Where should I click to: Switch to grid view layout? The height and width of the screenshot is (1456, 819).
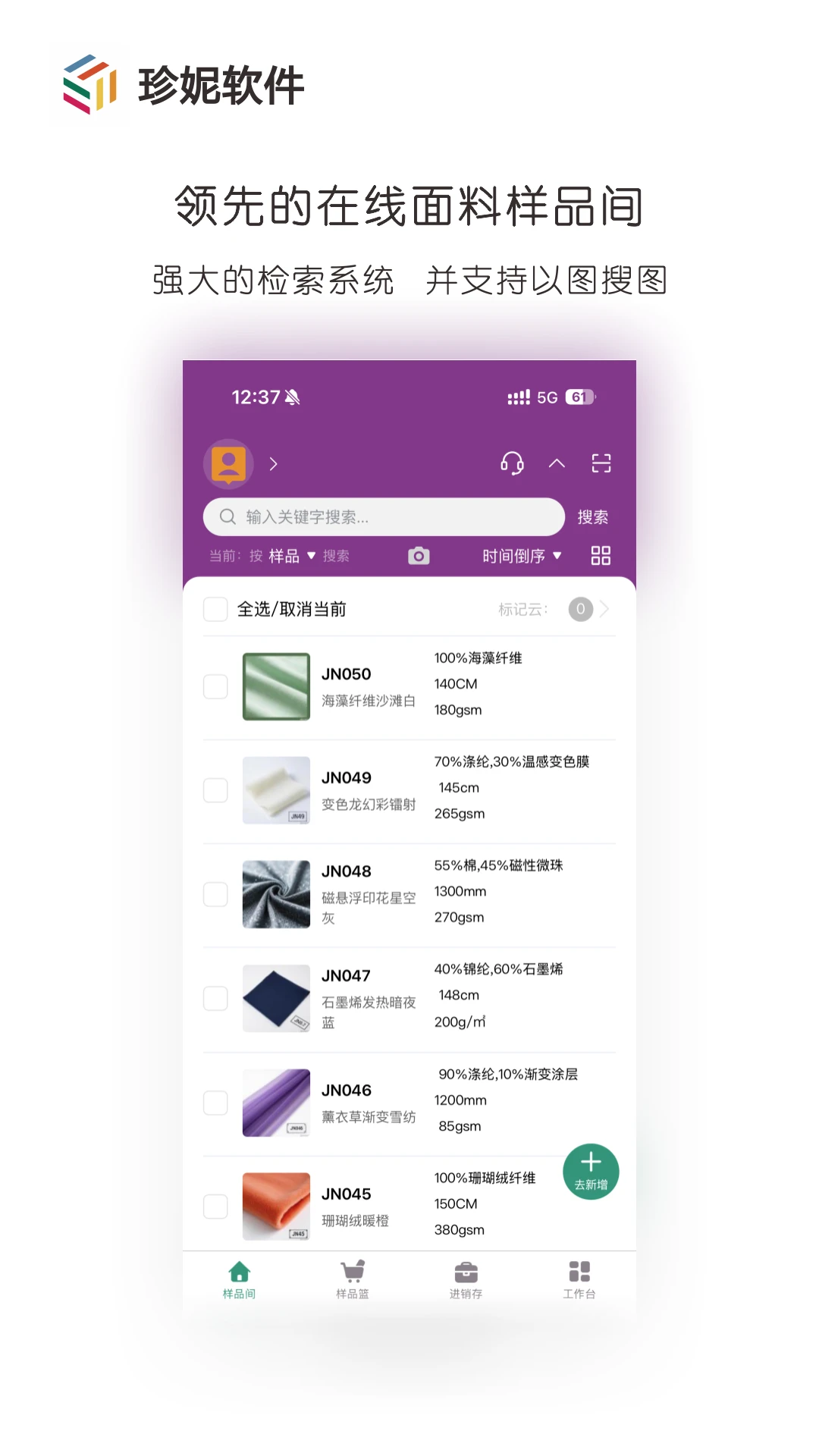[600, 556]
